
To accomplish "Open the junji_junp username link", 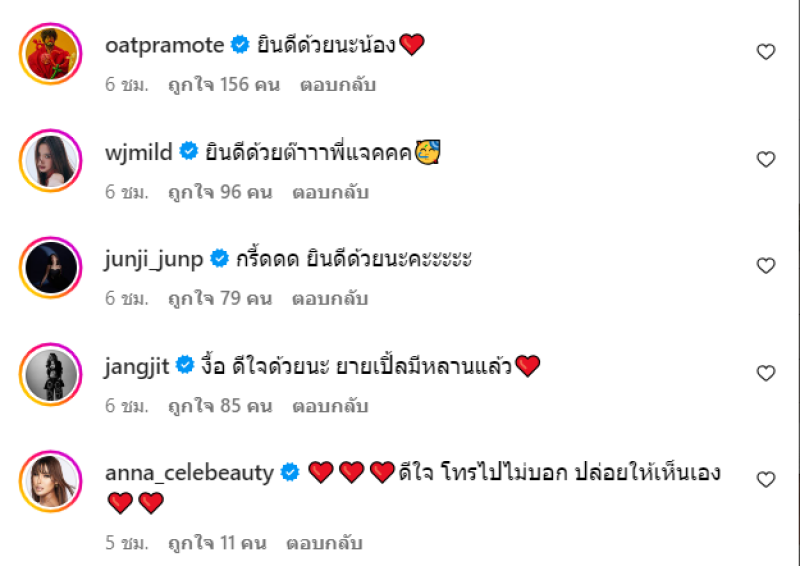I will coord(154,260).
